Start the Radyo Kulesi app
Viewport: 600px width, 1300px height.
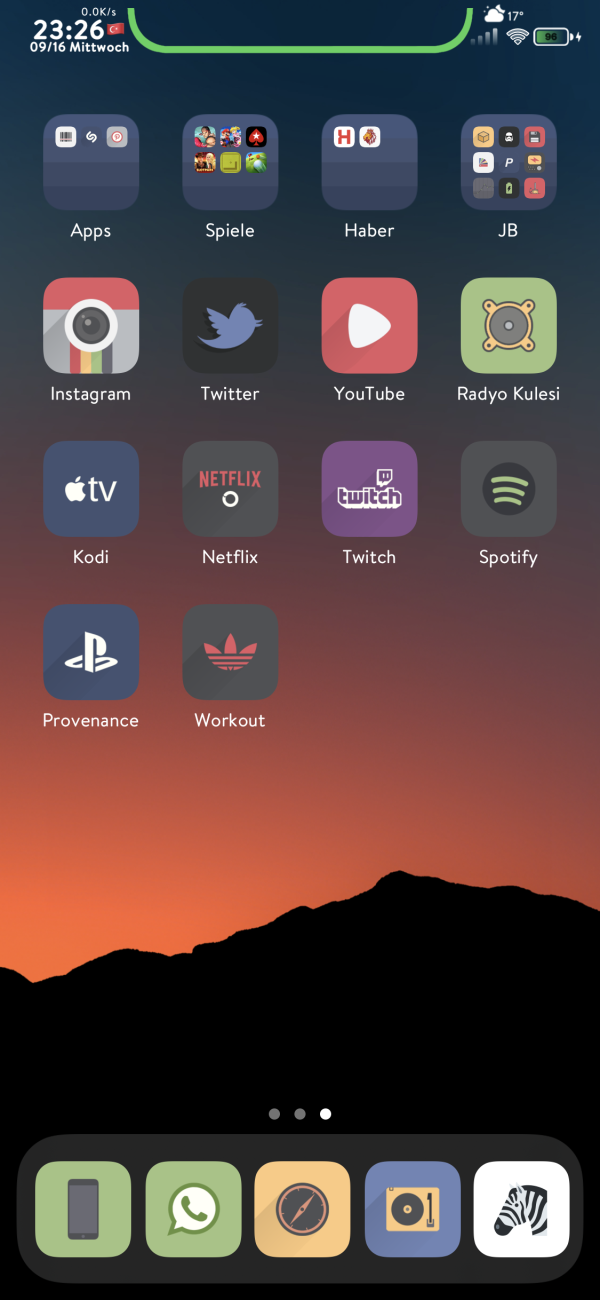point(508,326)
